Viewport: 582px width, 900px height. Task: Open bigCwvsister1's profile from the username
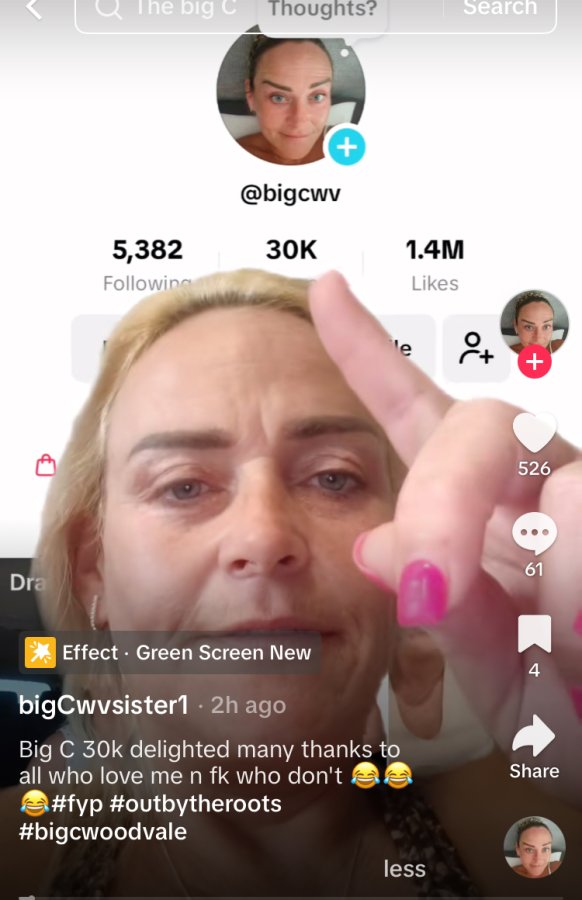pos(103,705)
